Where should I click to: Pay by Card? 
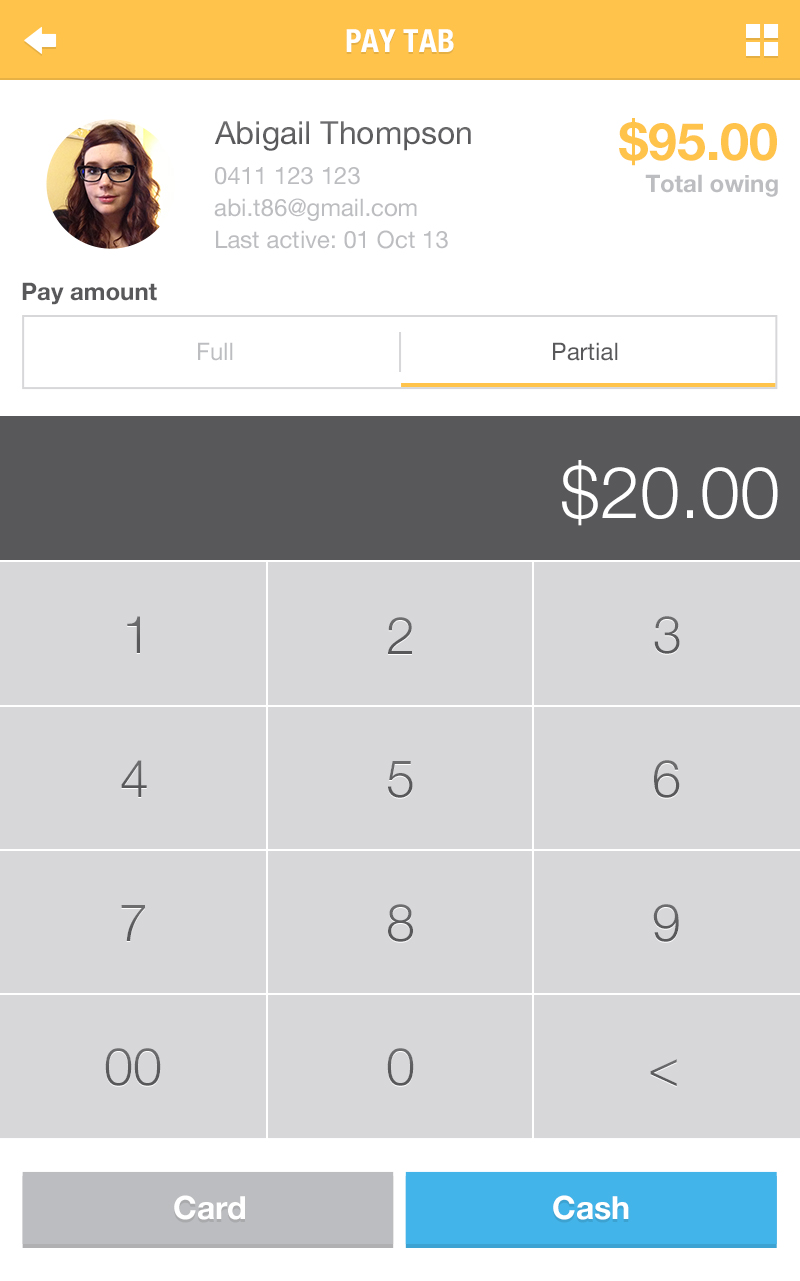click(x=208, y=1209)
